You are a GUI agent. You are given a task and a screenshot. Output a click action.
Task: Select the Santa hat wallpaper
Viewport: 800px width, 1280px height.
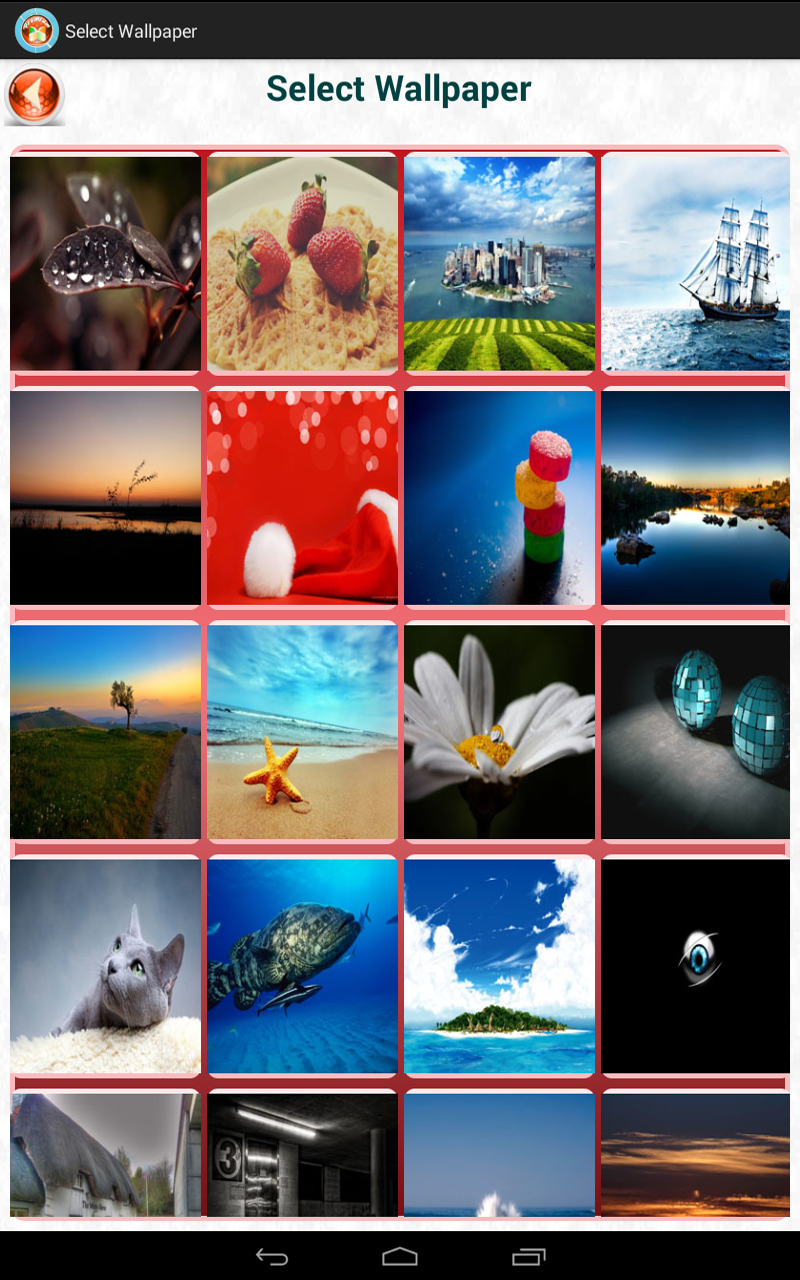[x=302, y=498]
